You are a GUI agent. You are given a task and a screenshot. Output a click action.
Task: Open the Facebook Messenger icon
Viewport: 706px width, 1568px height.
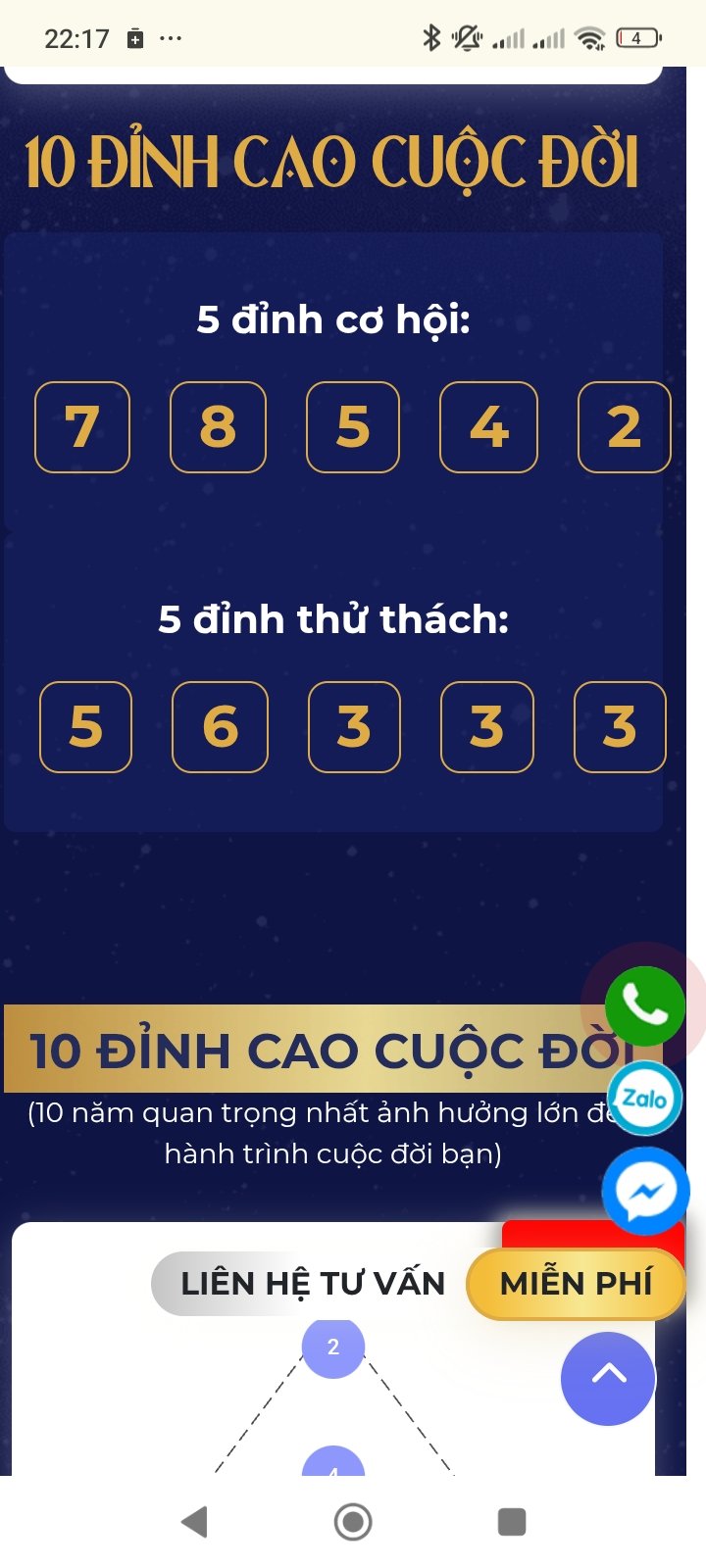645,1189
